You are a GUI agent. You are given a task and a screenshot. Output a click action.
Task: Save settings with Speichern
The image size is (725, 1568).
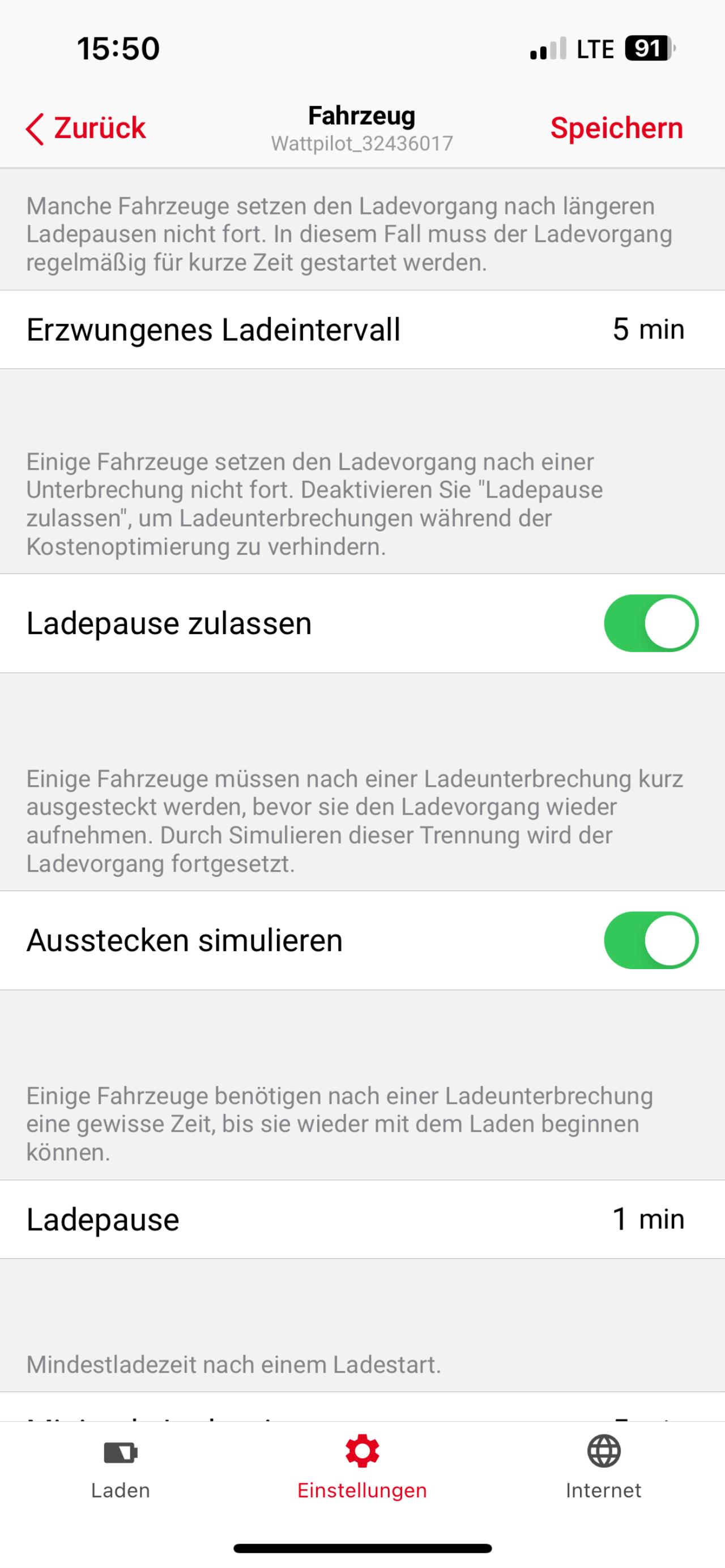tap(617, 128)
